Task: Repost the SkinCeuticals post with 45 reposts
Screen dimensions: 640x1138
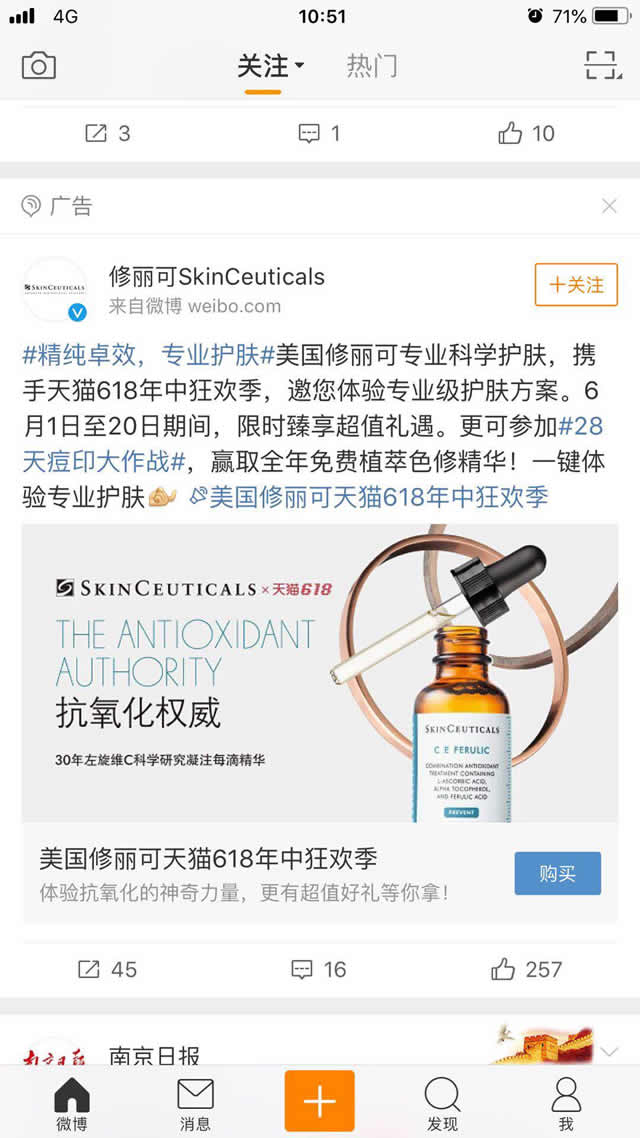Action: coord(108,969)
